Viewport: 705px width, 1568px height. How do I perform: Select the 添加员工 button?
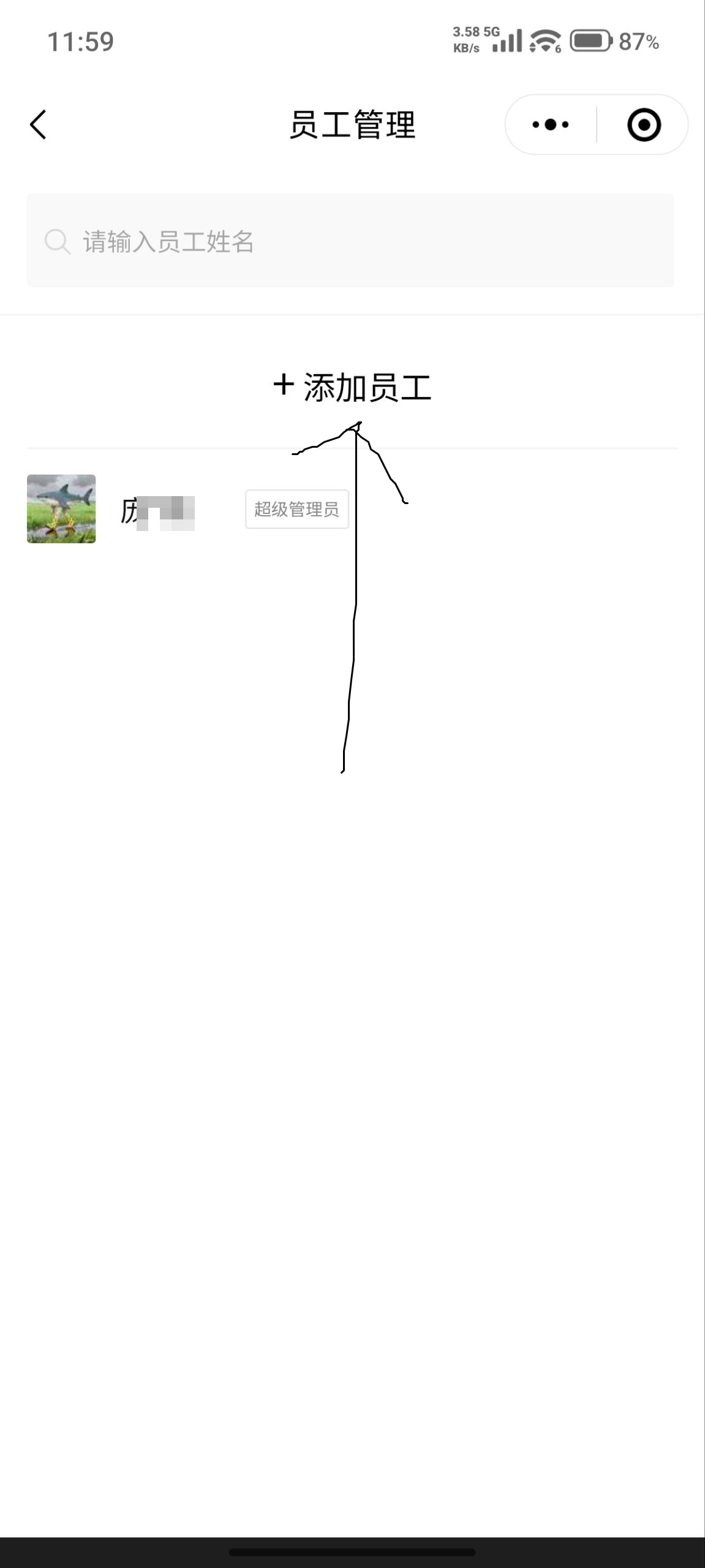(x=352, y=386)
